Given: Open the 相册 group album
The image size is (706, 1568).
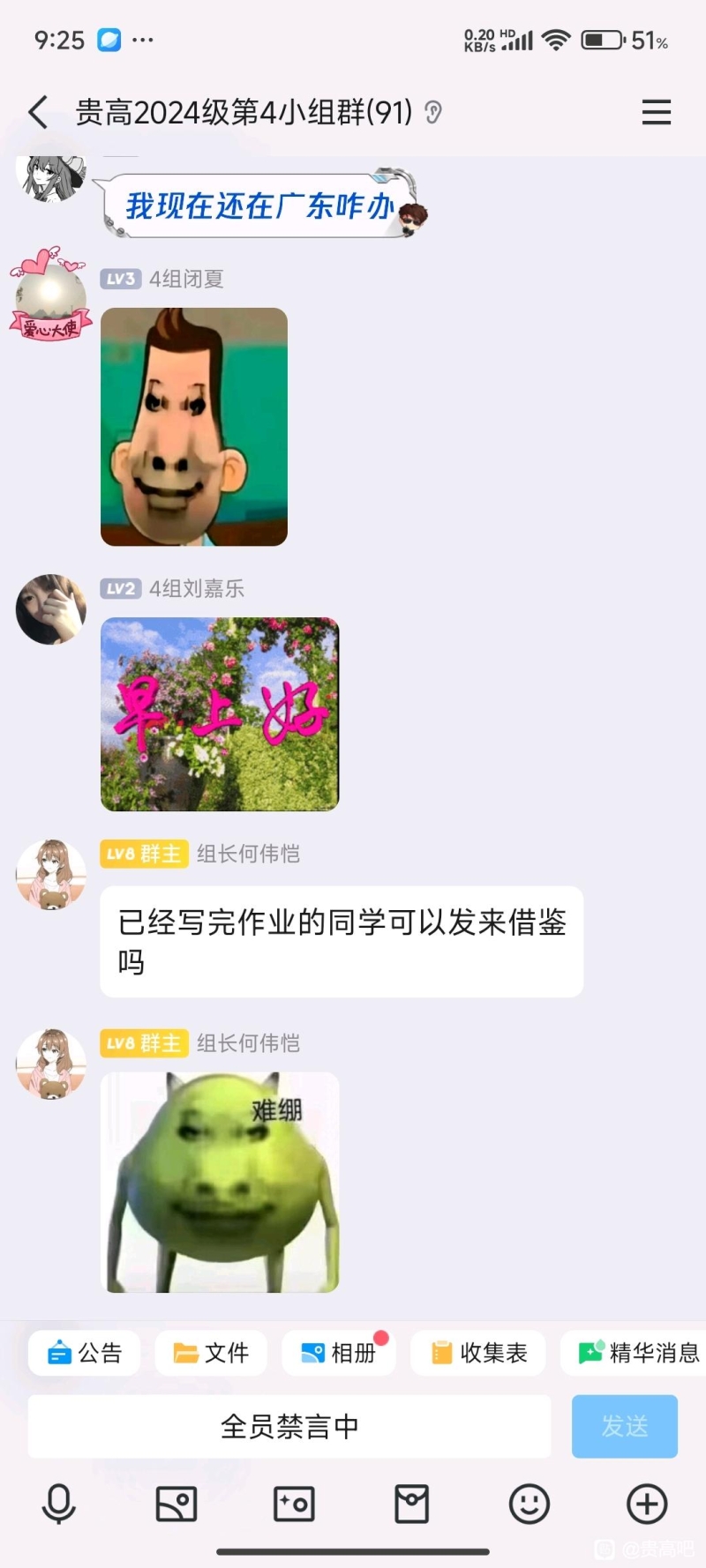Looking at the screenshot, I should tap(338, 1353).
